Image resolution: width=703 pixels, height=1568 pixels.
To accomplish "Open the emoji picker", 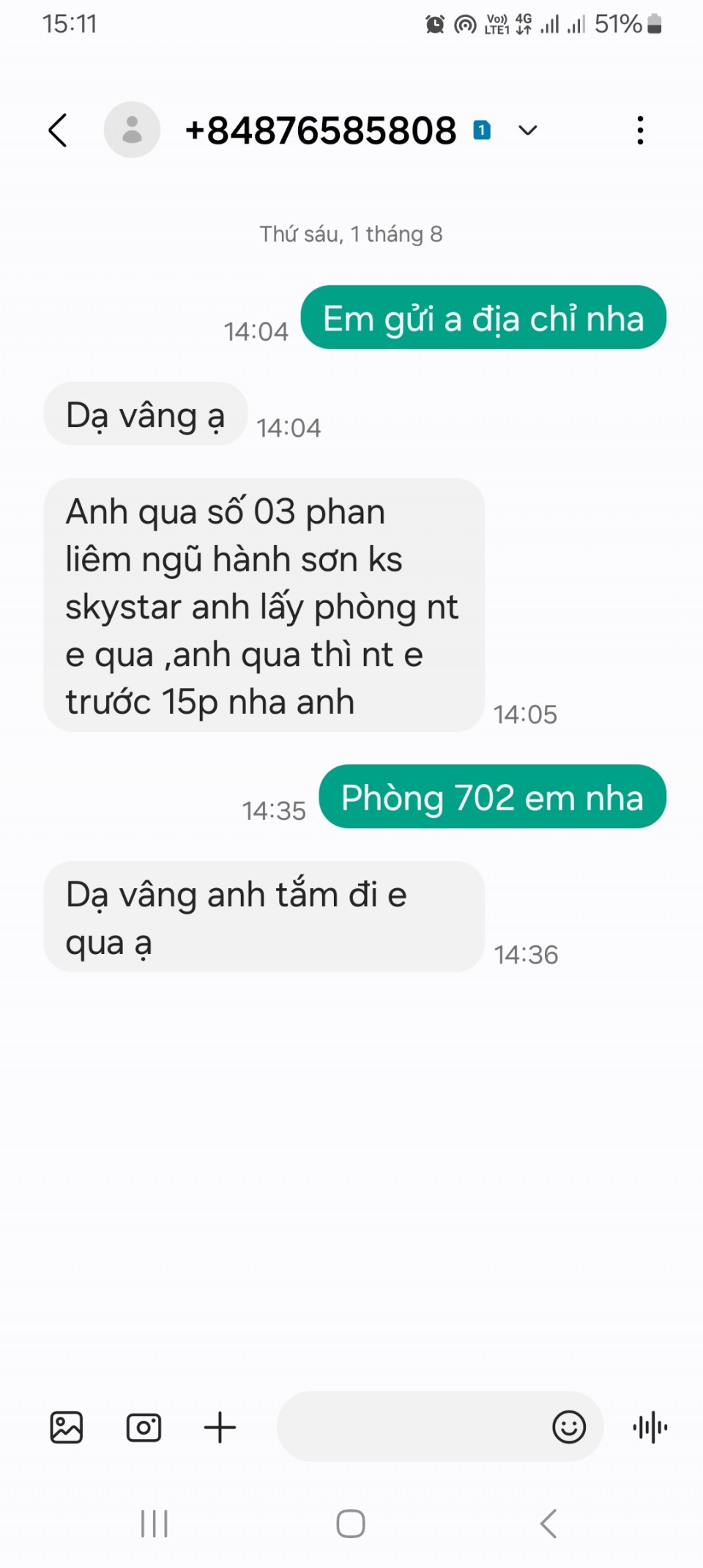I will pos(569,1427).
